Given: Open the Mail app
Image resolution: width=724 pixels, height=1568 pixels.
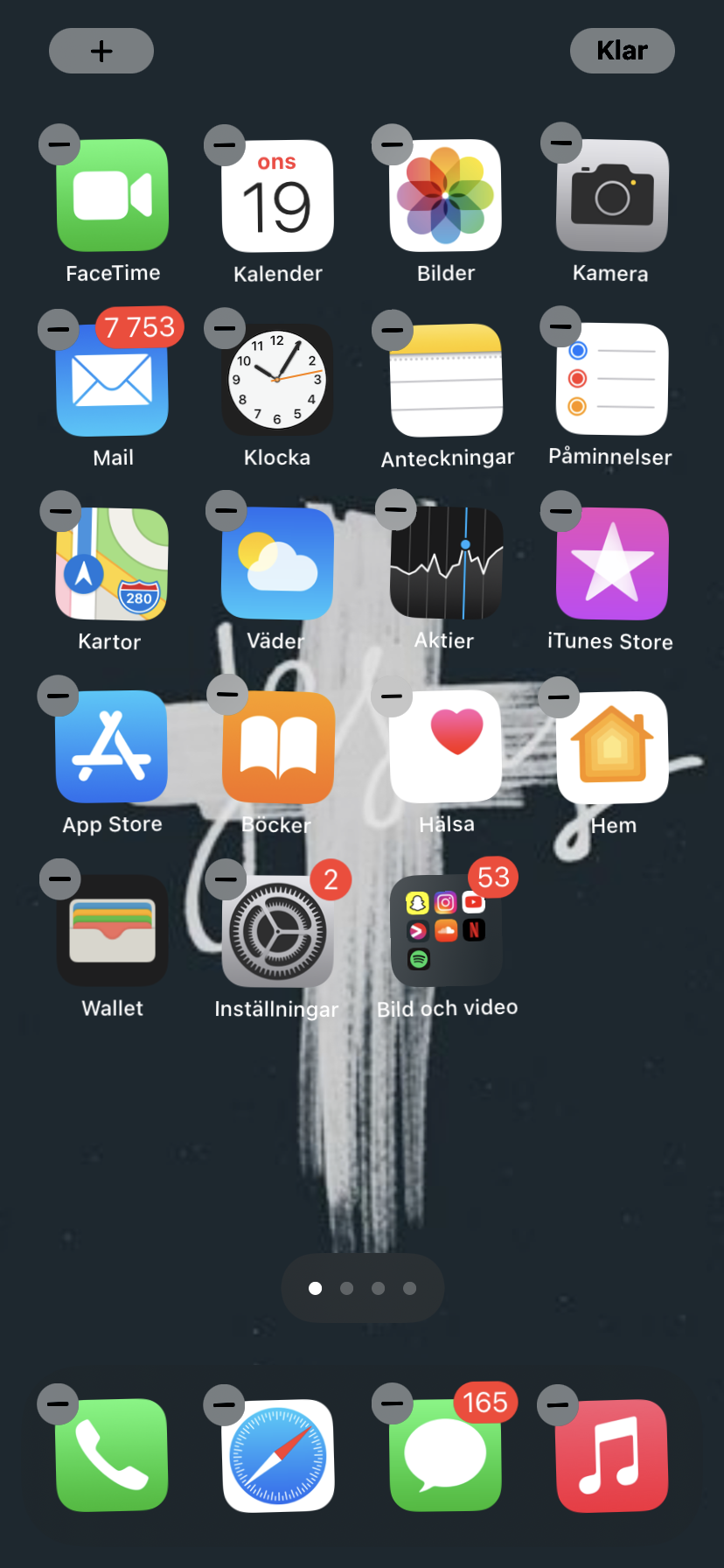Looking at the screenshot, I should [x=112, y=381].
